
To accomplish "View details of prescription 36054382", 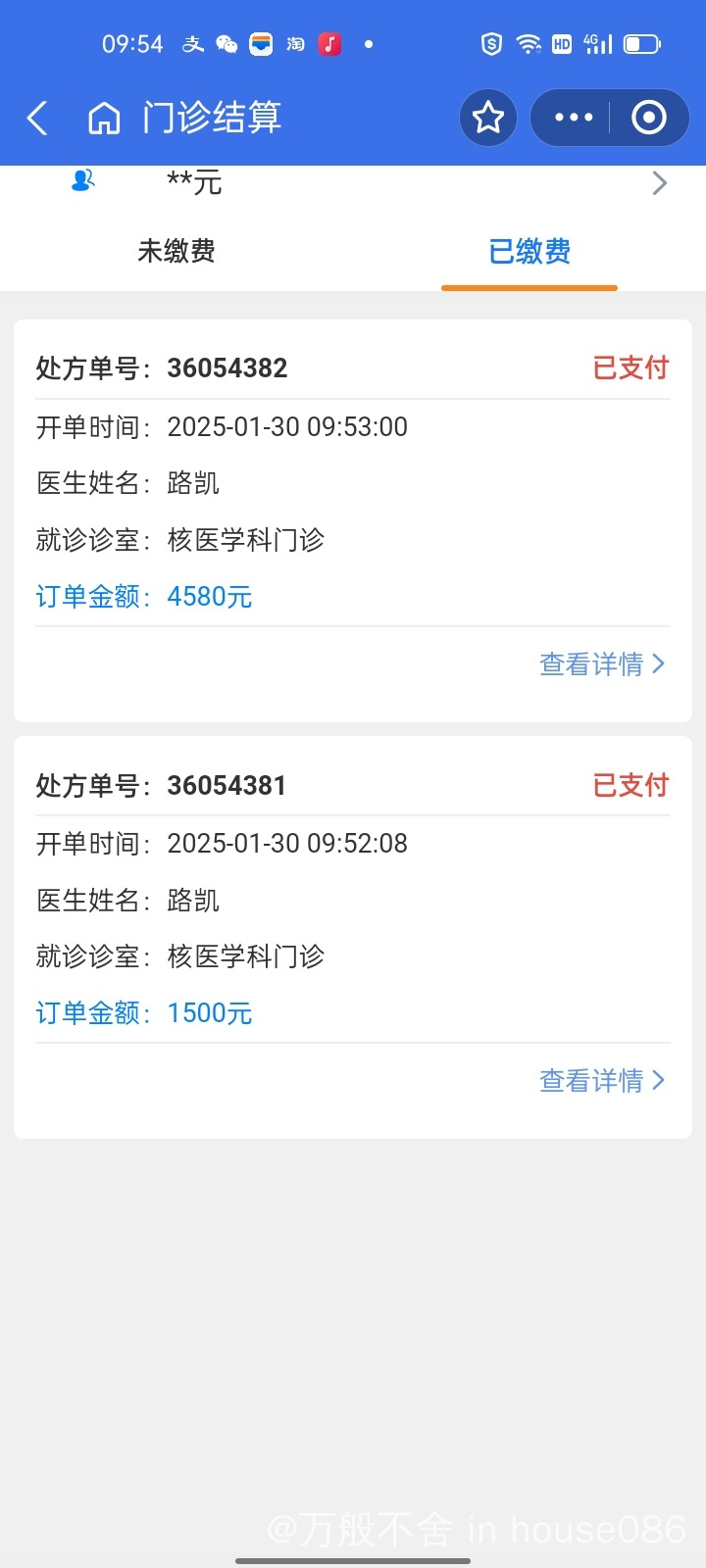I will [602, 664].
